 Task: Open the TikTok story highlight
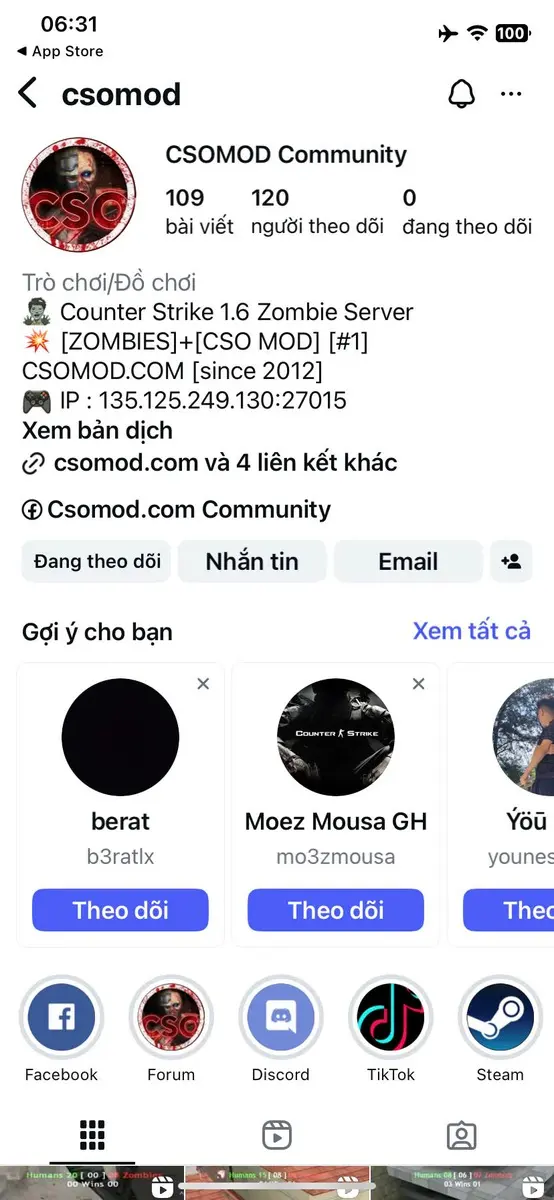(390, 1018)
